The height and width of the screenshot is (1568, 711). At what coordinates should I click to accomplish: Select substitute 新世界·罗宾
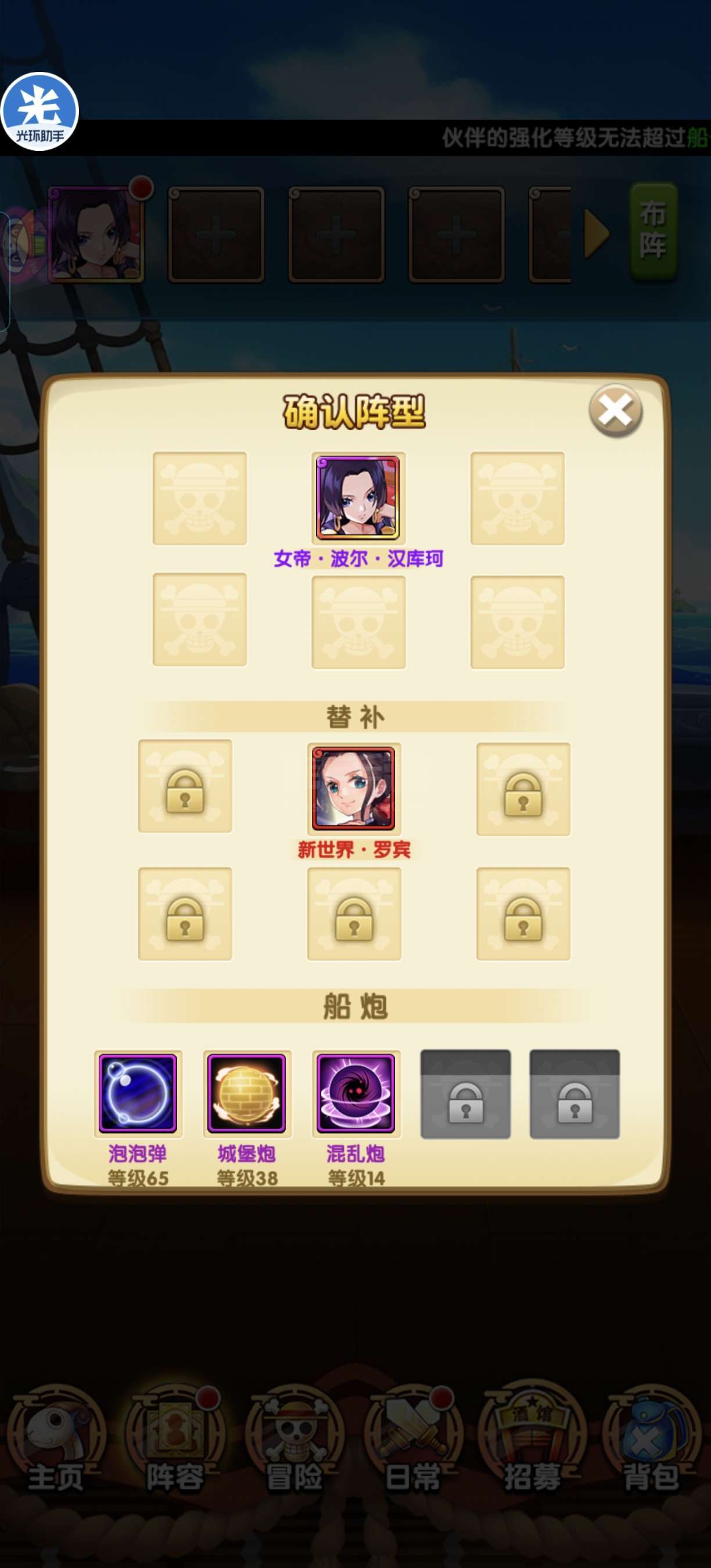pos(354,788)
